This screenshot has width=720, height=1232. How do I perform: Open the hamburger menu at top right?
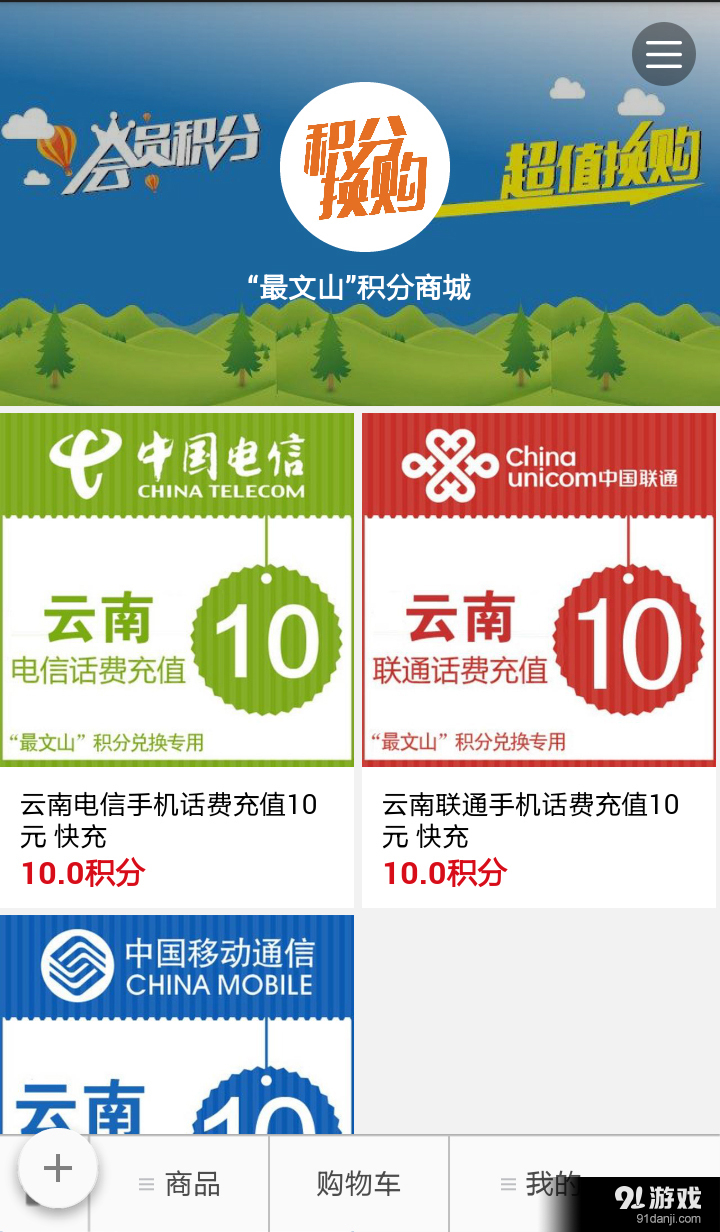pyautogui.click(x=663, y=53)
